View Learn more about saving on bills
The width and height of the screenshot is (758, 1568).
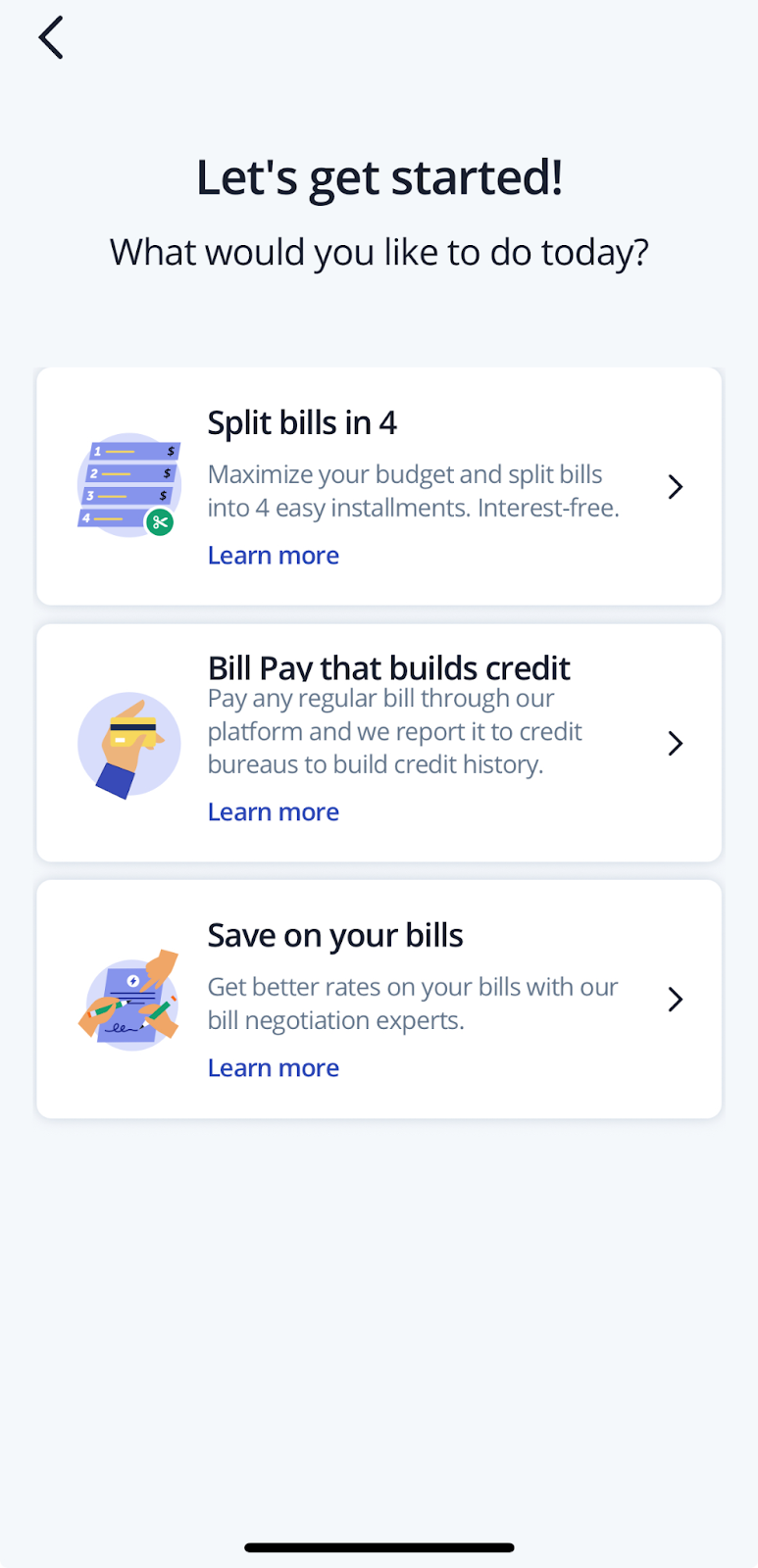(x=274, y=1068)
